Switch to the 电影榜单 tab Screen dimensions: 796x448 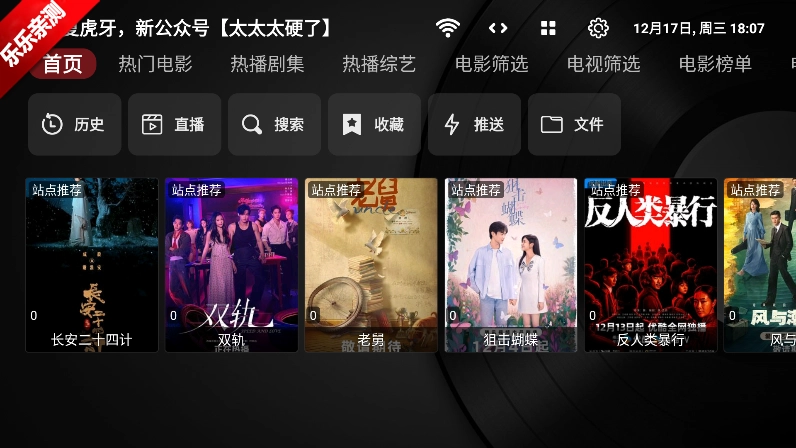click(715, 65)
